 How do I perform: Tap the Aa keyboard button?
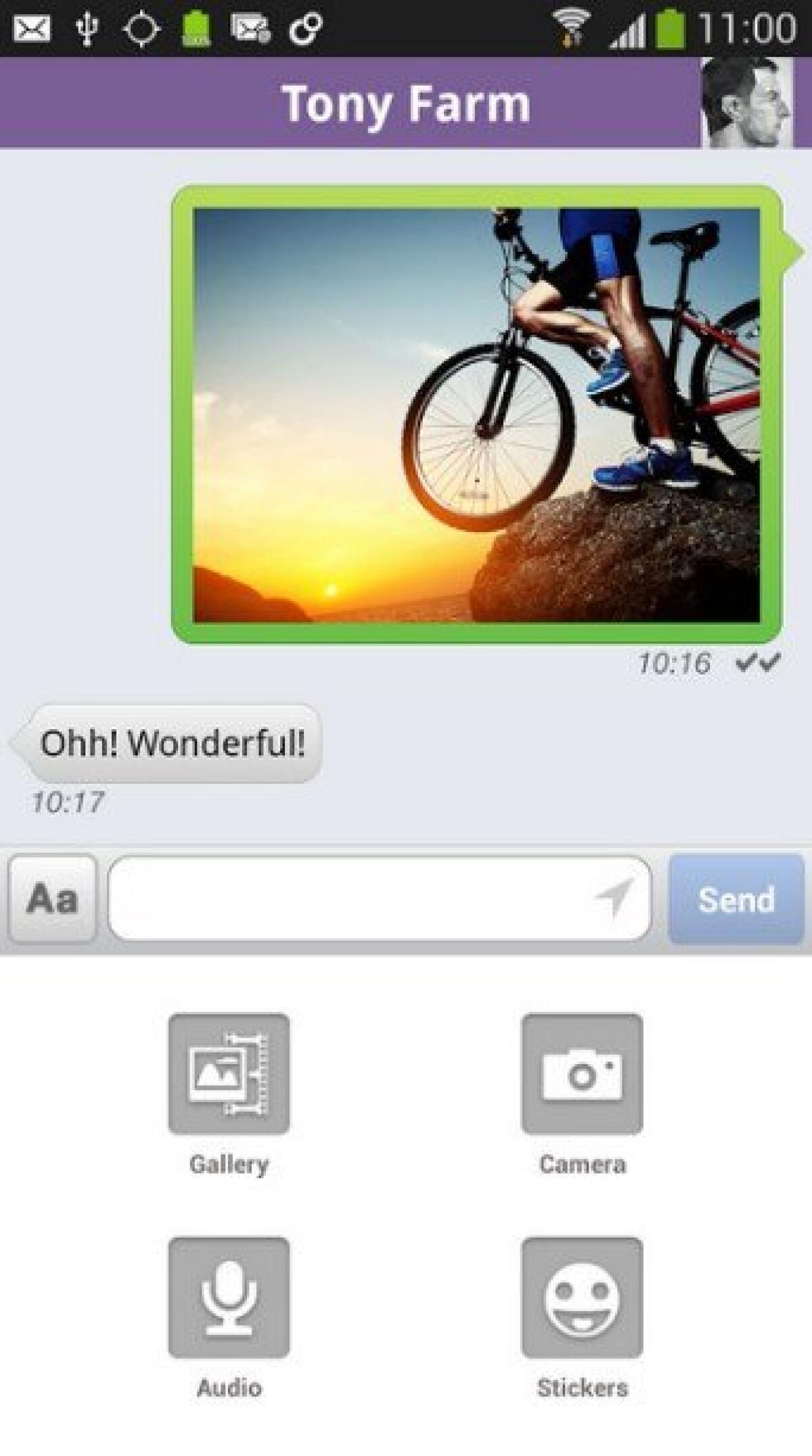(x=53, y=899)
